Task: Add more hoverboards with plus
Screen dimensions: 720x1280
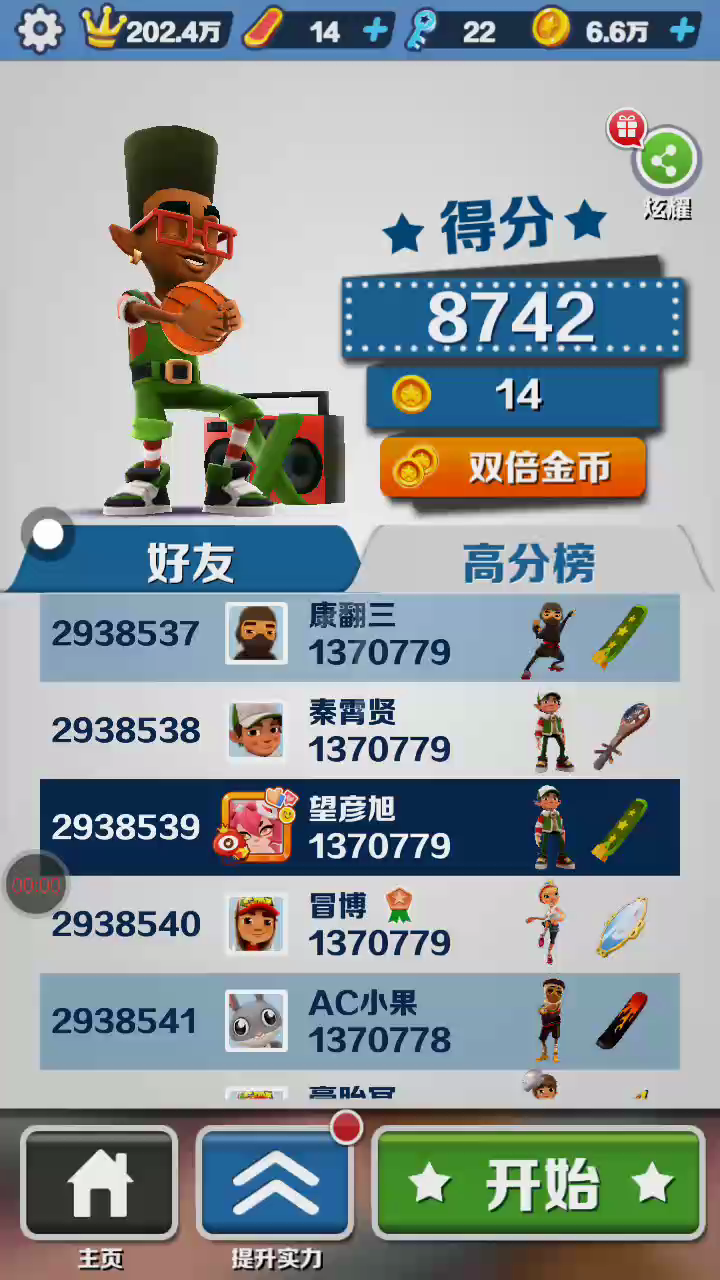Action: [375, 31]
